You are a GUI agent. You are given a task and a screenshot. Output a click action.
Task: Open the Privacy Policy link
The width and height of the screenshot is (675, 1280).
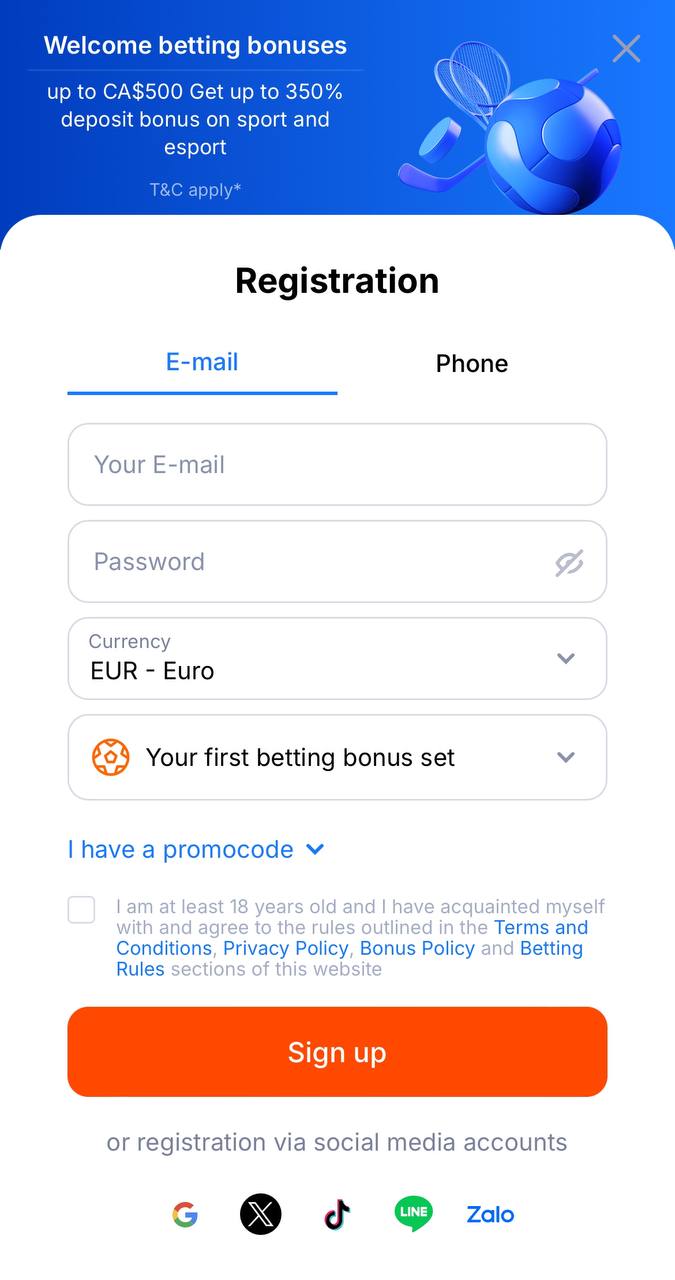(x=286, y=948)
